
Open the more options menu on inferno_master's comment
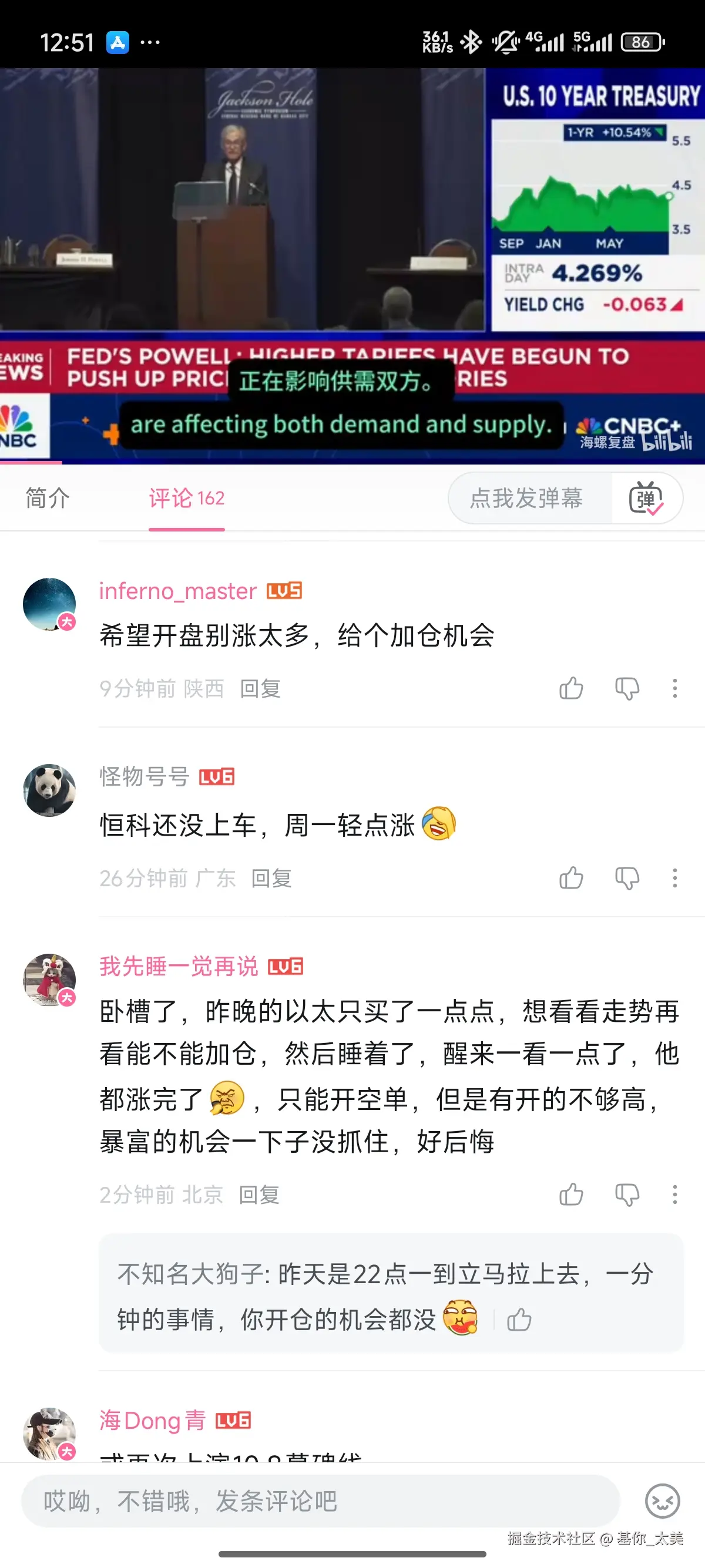tap(673, 688)
